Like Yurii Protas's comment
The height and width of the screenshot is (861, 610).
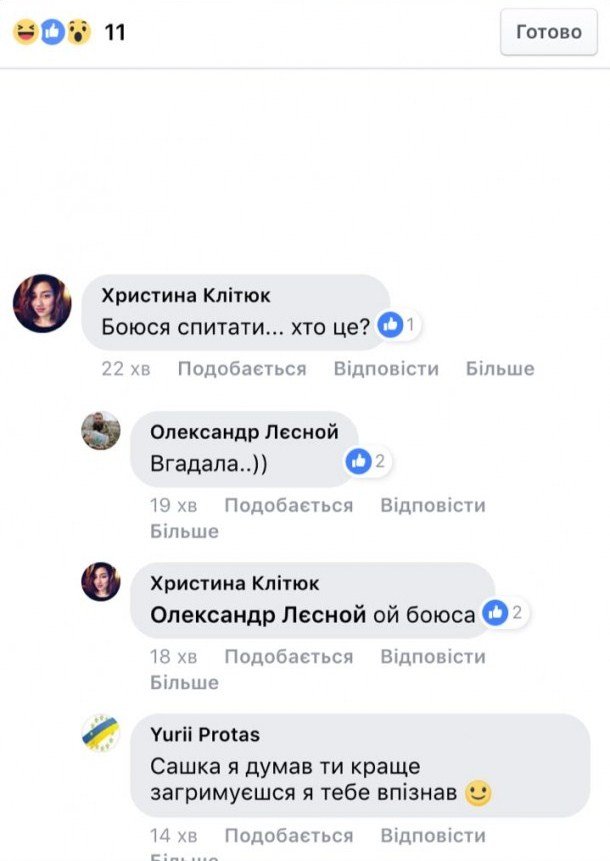[288, 835]
